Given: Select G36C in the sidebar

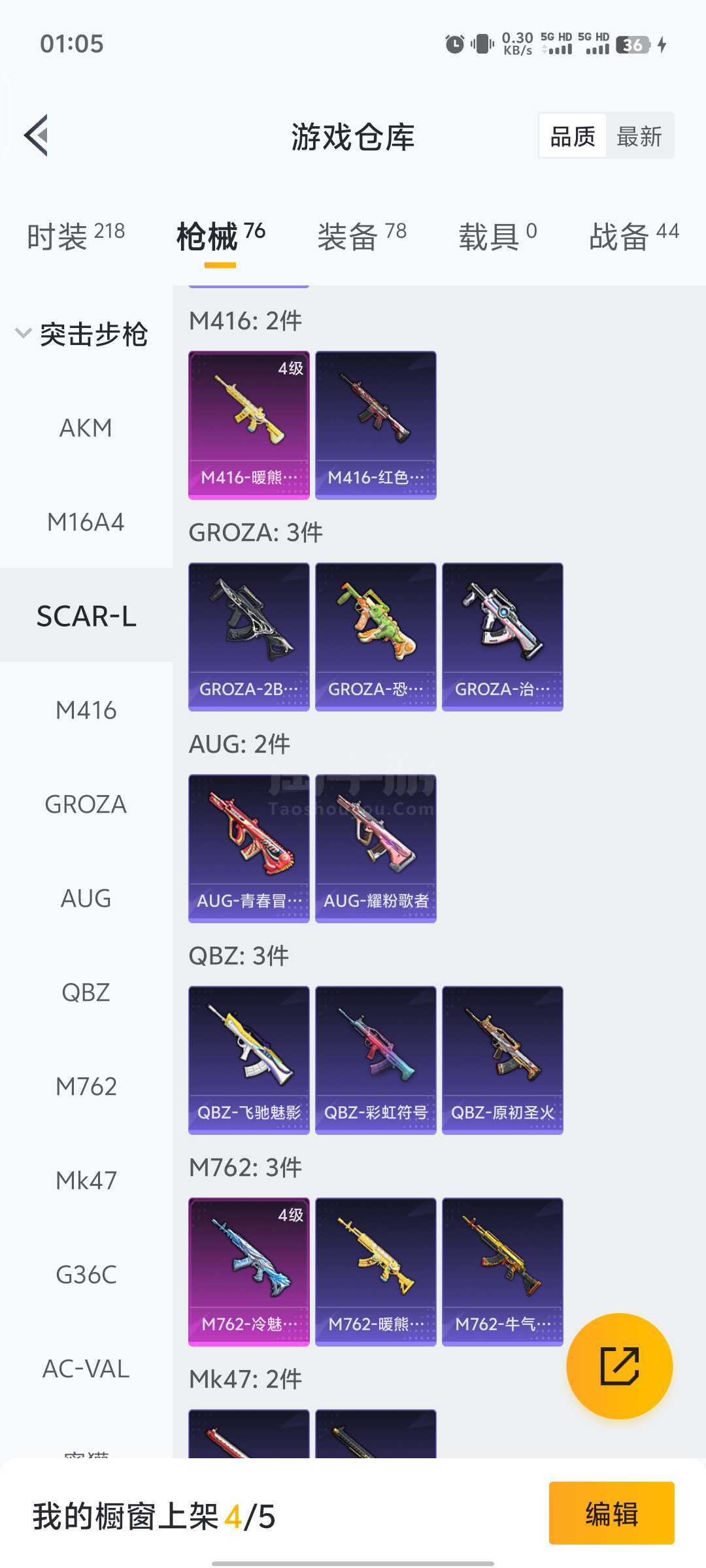Looking at the screenshot, I should click(86, 1275).
